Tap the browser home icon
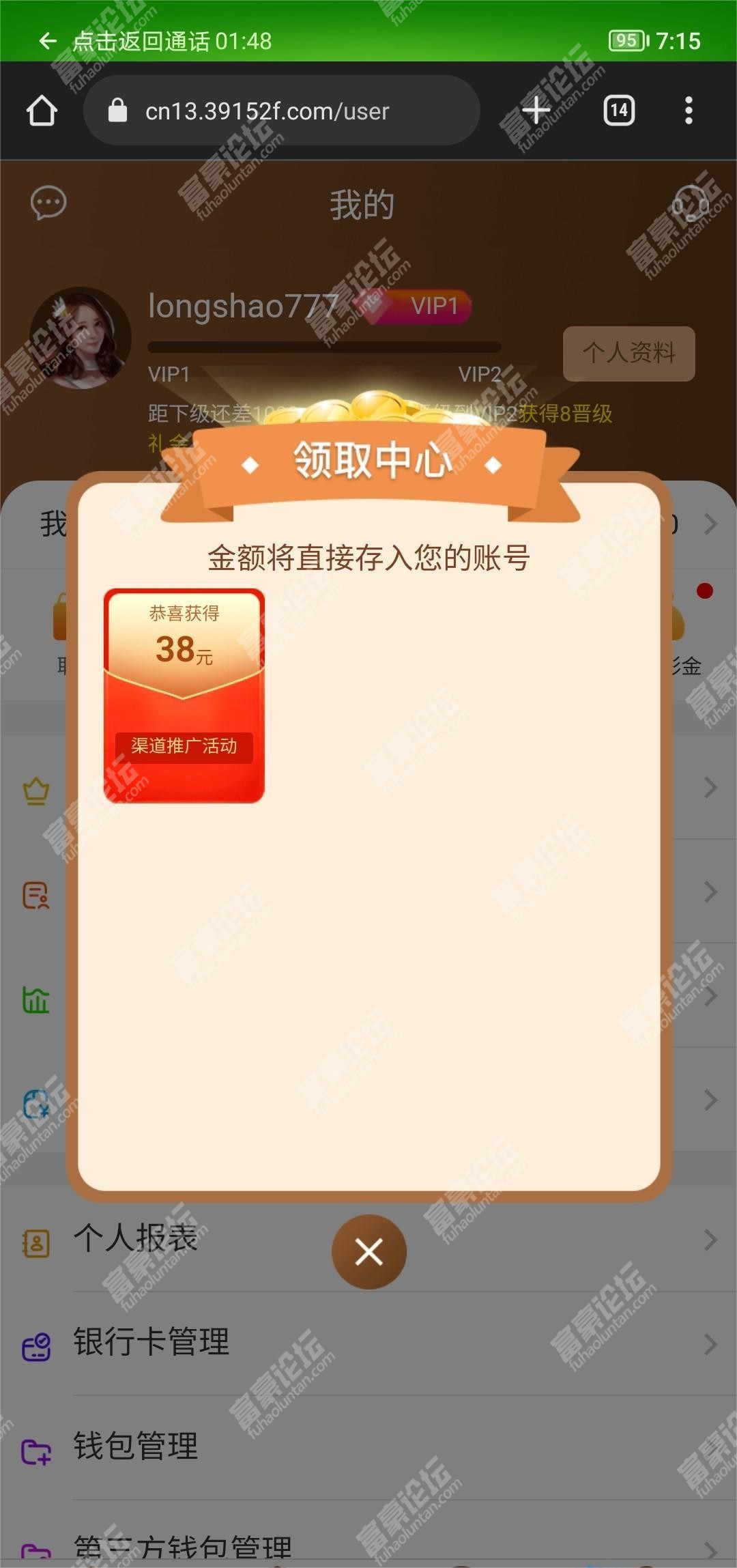 [x=42, y=111]
